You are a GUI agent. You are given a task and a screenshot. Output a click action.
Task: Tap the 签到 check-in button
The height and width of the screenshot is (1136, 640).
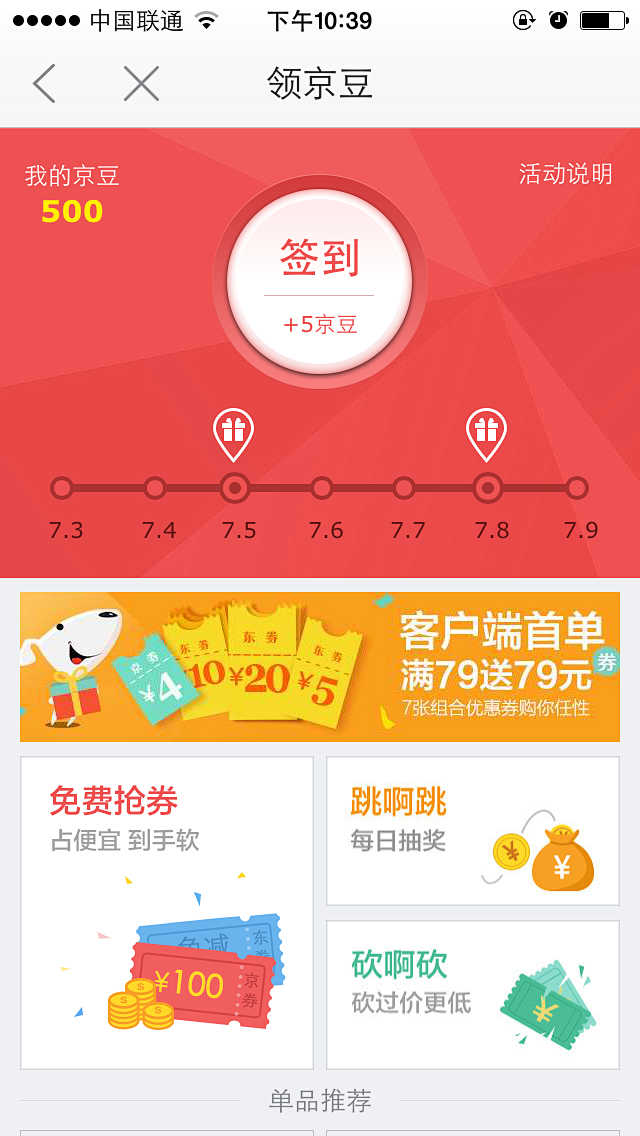tap(319, 281)
